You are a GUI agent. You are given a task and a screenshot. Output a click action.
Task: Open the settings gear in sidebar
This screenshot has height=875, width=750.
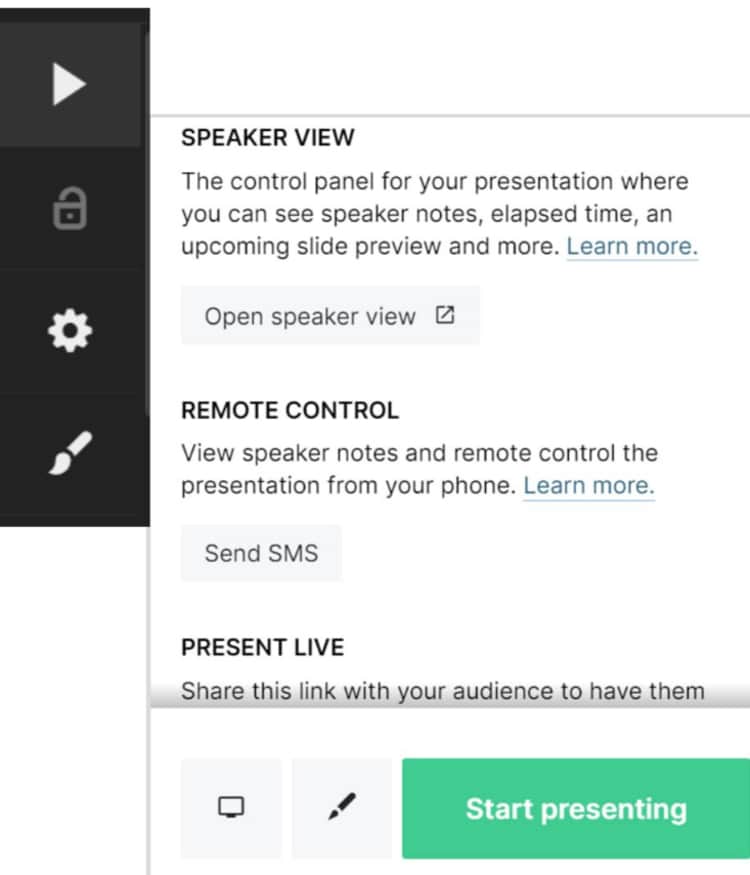(x=70, y=330)
